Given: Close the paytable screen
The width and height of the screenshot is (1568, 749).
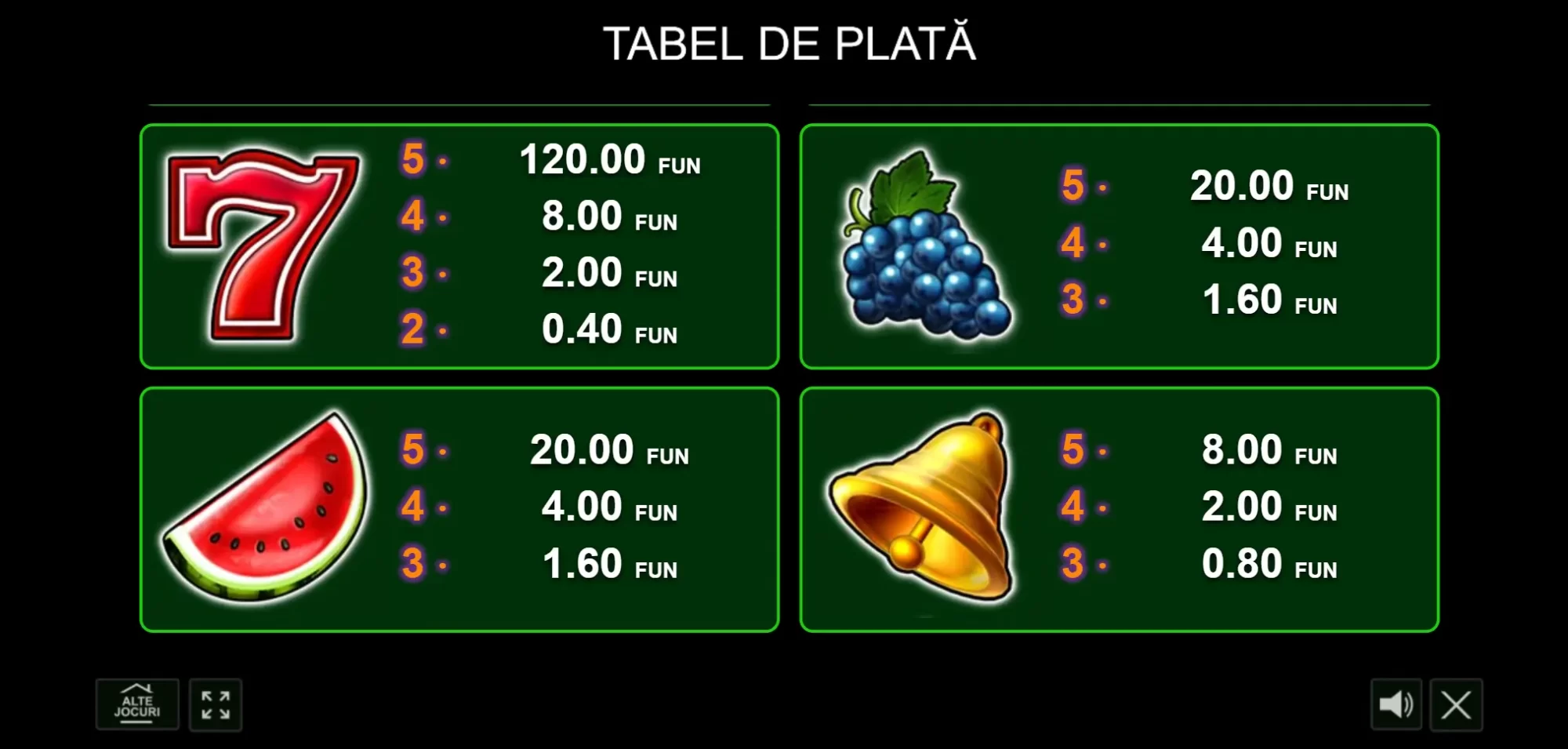Looking at the screenshot, I should 1456,704.
